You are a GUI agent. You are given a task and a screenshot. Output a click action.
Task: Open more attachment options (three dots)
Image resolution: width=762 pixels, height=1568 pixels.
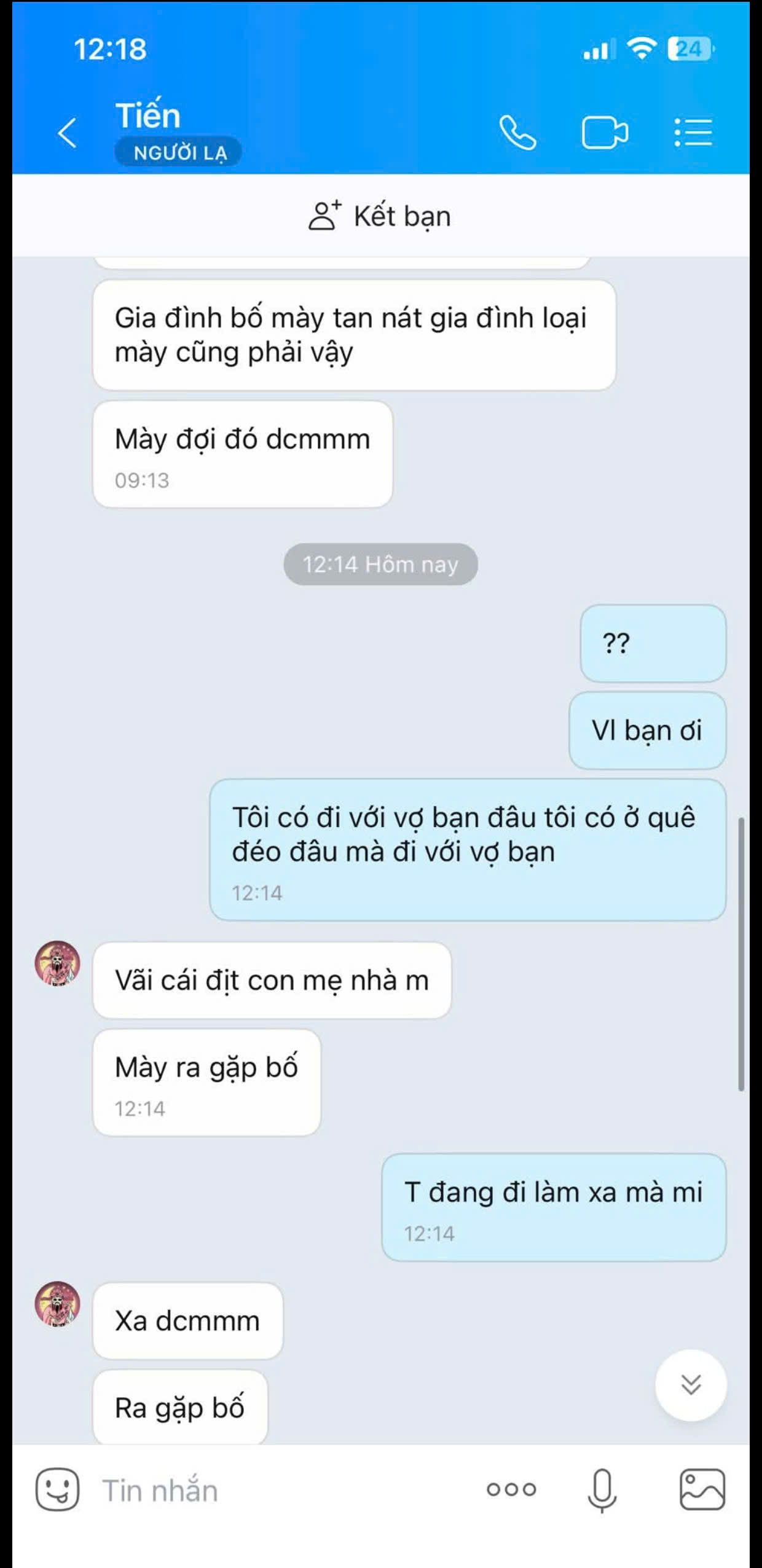pyautogui.click(x=511, y=1489)
